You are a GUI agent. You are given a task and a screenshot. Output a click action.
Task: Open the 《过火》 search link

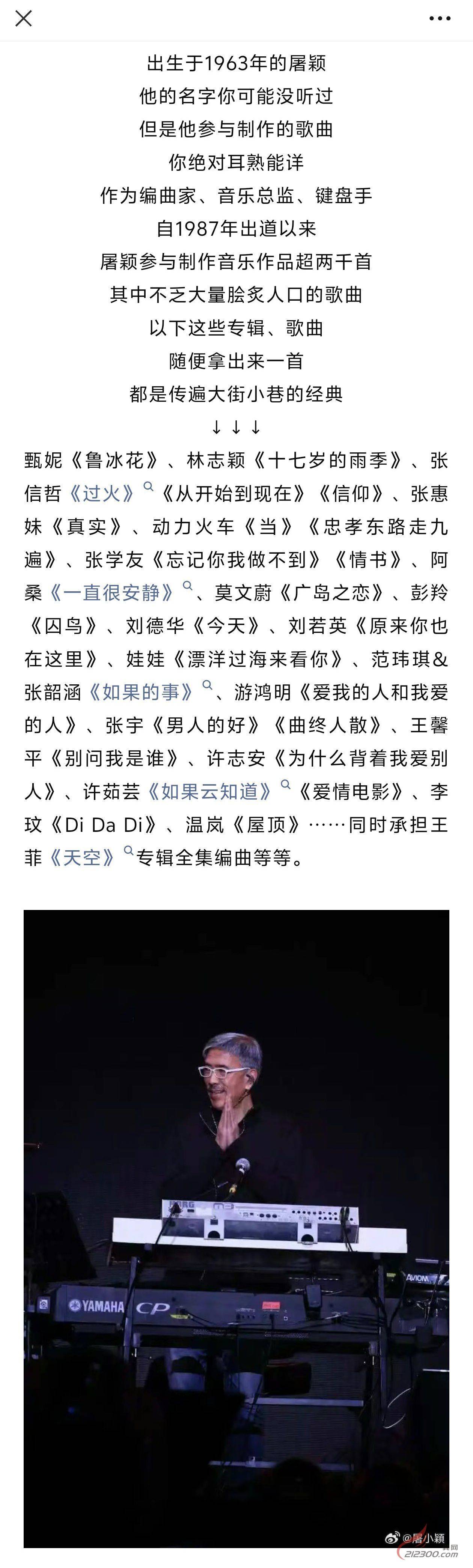point(102,493)
